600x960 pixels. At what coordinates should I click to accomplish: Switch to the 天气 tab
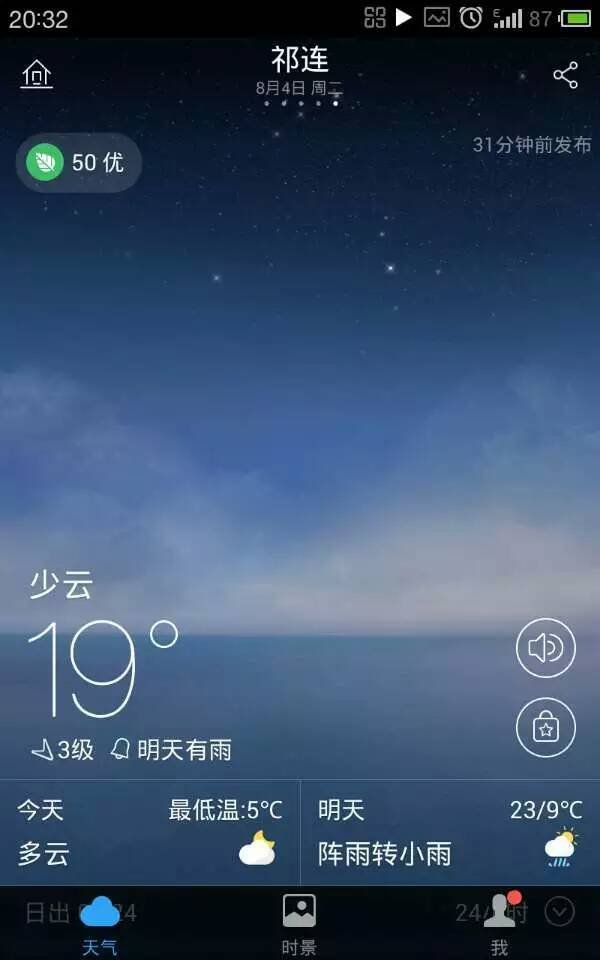(x=99, y=923)
